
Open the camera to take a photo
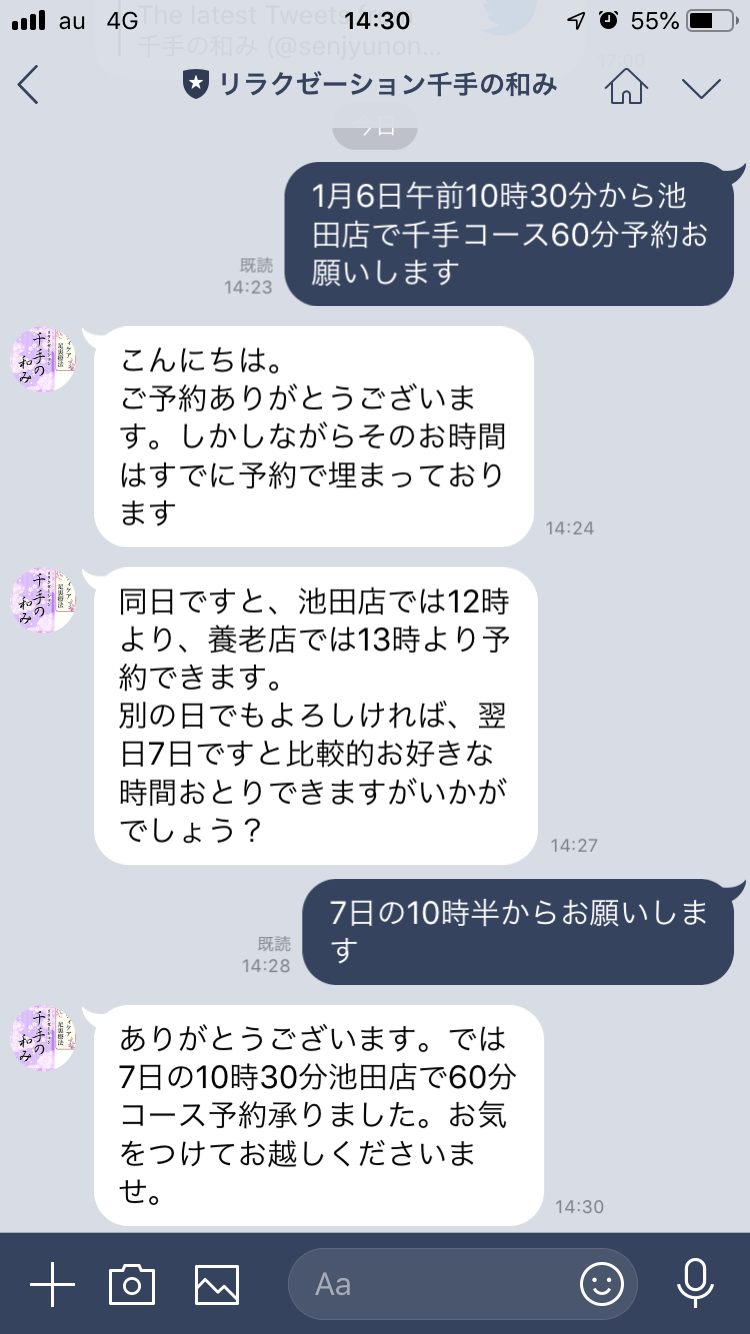132,1284
